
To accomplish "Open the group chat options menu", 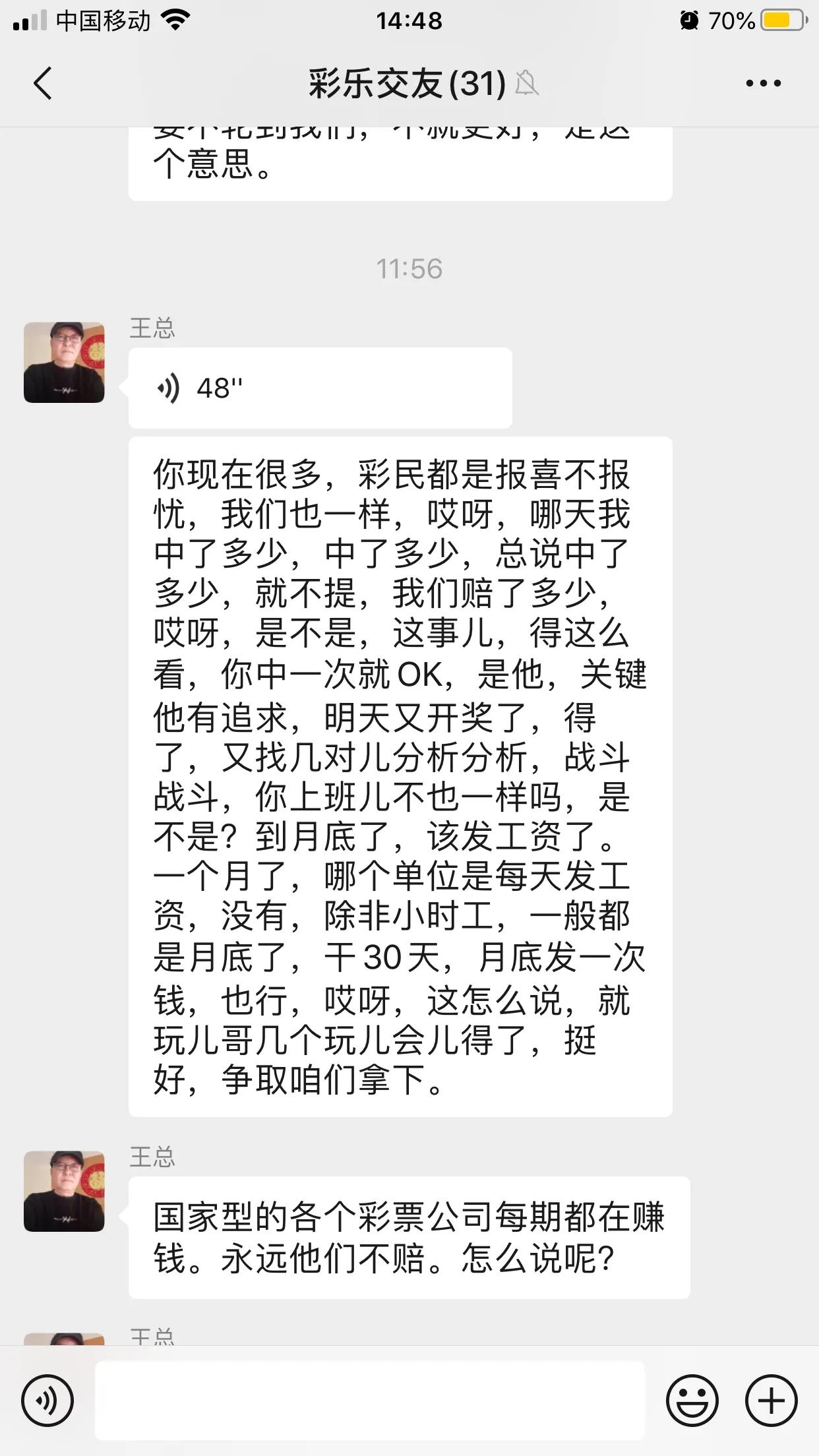I will point(763,83).
